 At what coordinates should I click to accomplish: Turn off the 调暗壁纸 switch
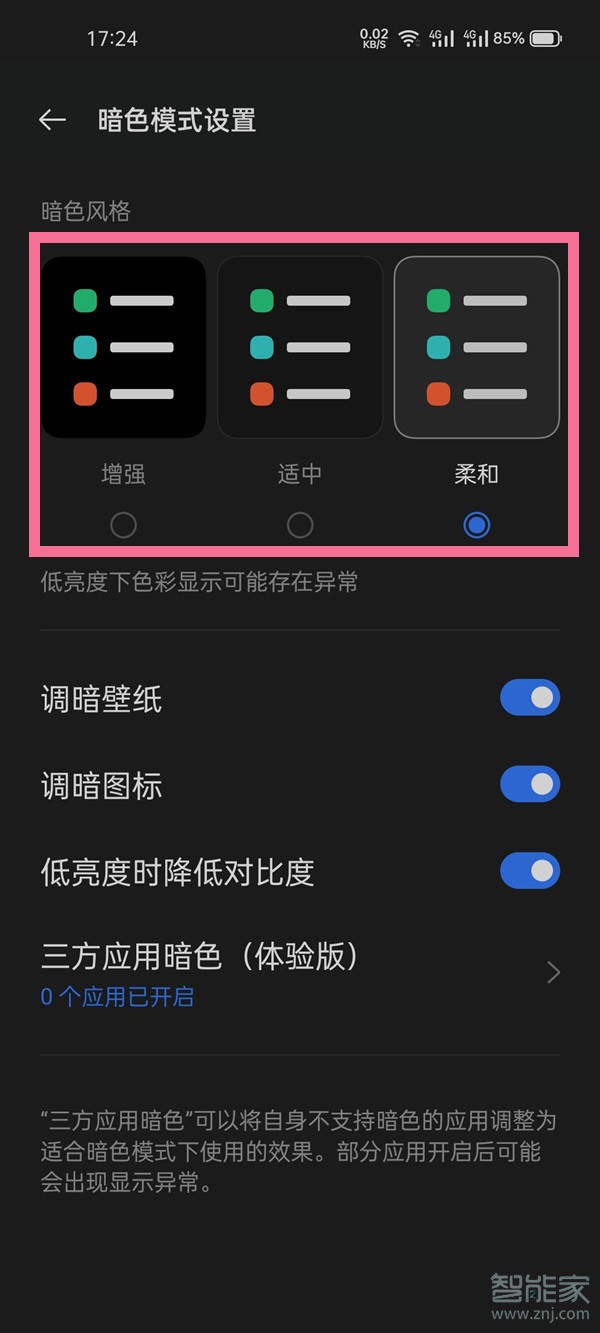coord(529,698)
